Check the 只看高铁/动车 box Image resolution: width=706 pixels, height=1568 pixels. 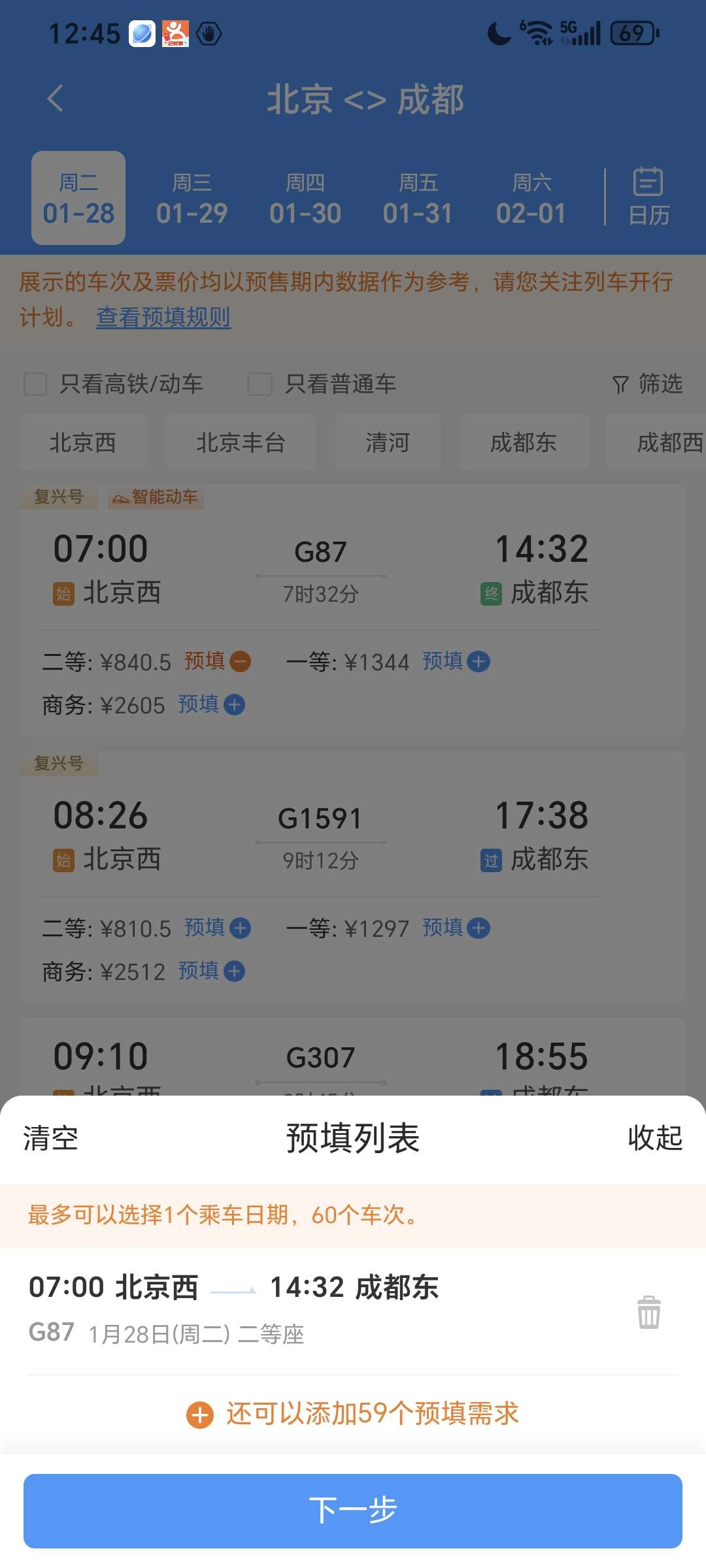click(35, 384)
